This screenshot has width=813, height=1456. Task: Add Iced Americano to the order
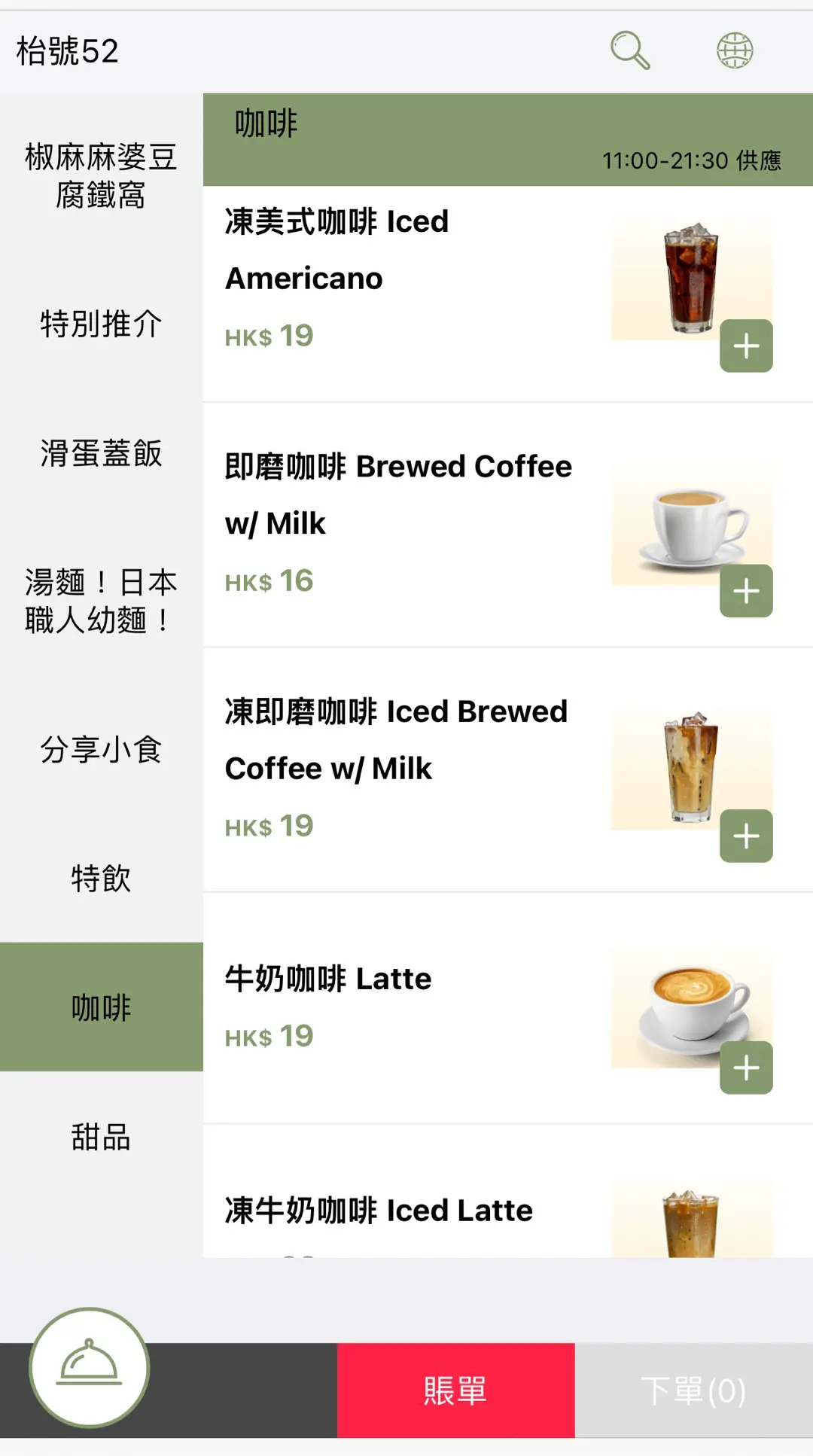click(746, 346)
